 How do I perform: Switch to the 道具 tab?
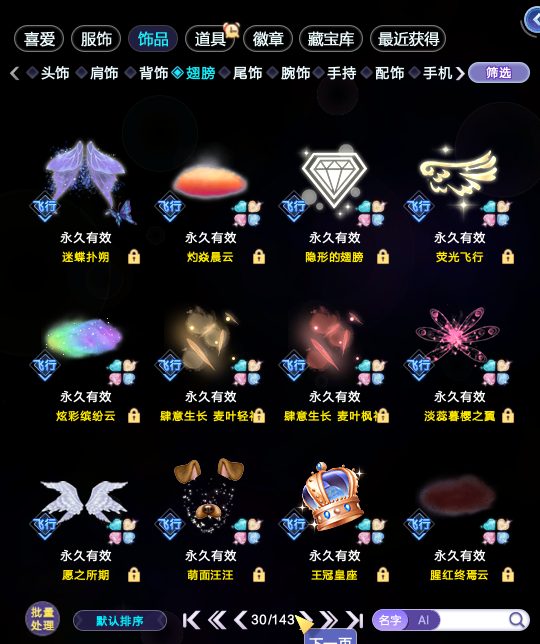[x=210, y=39]
